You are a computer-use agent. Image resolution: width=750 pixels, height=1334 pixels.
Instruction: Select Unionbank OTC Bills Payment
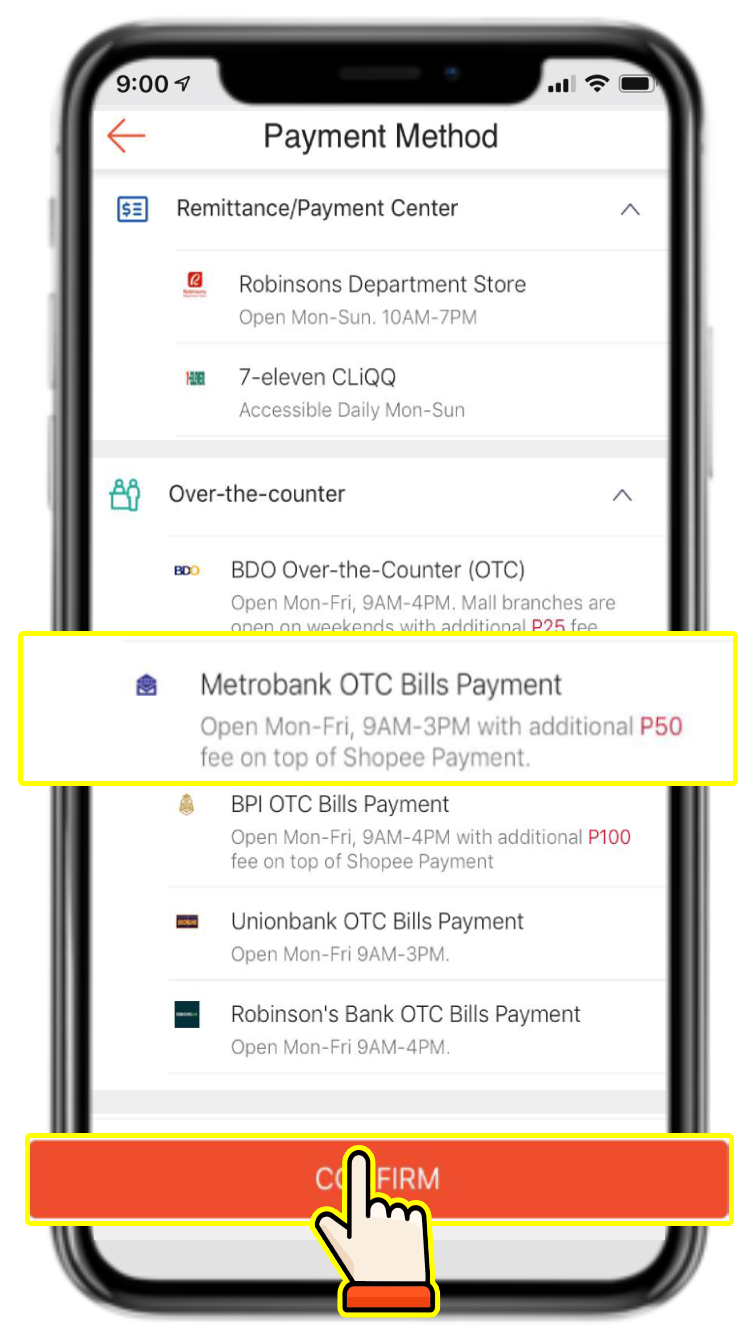coord(417,934)
